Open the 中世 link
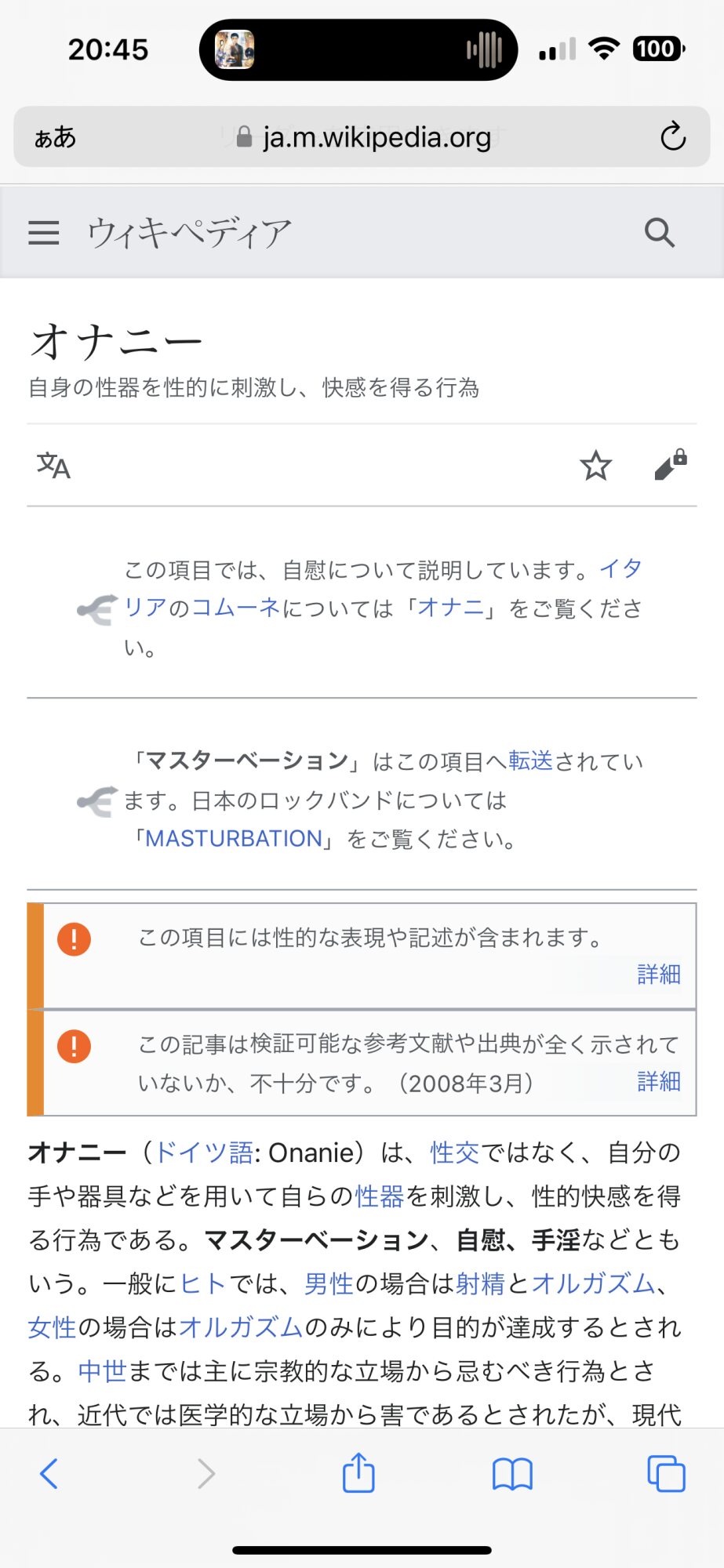This screenshot has height=1568, width=724. point(103,1370)
